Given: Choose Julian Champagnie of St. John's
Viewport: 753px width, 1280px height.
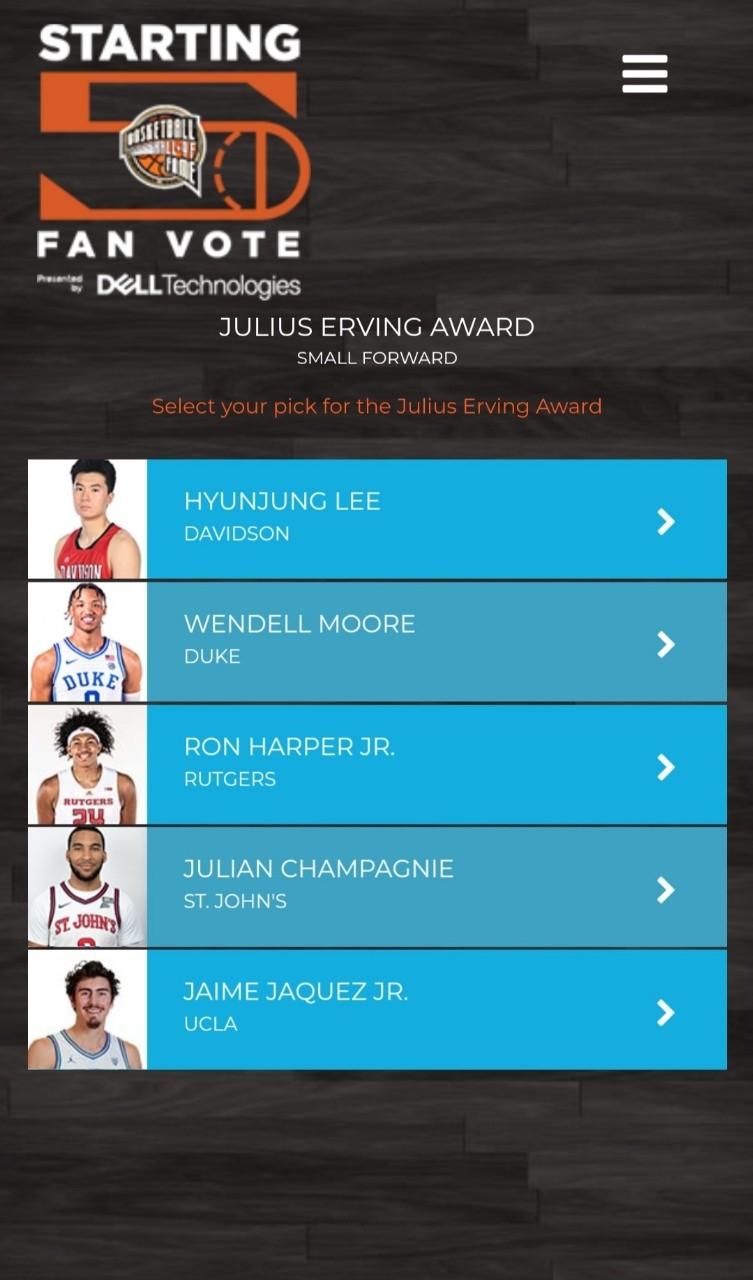Looking at the screenshot, I should (x=377, y=887).
